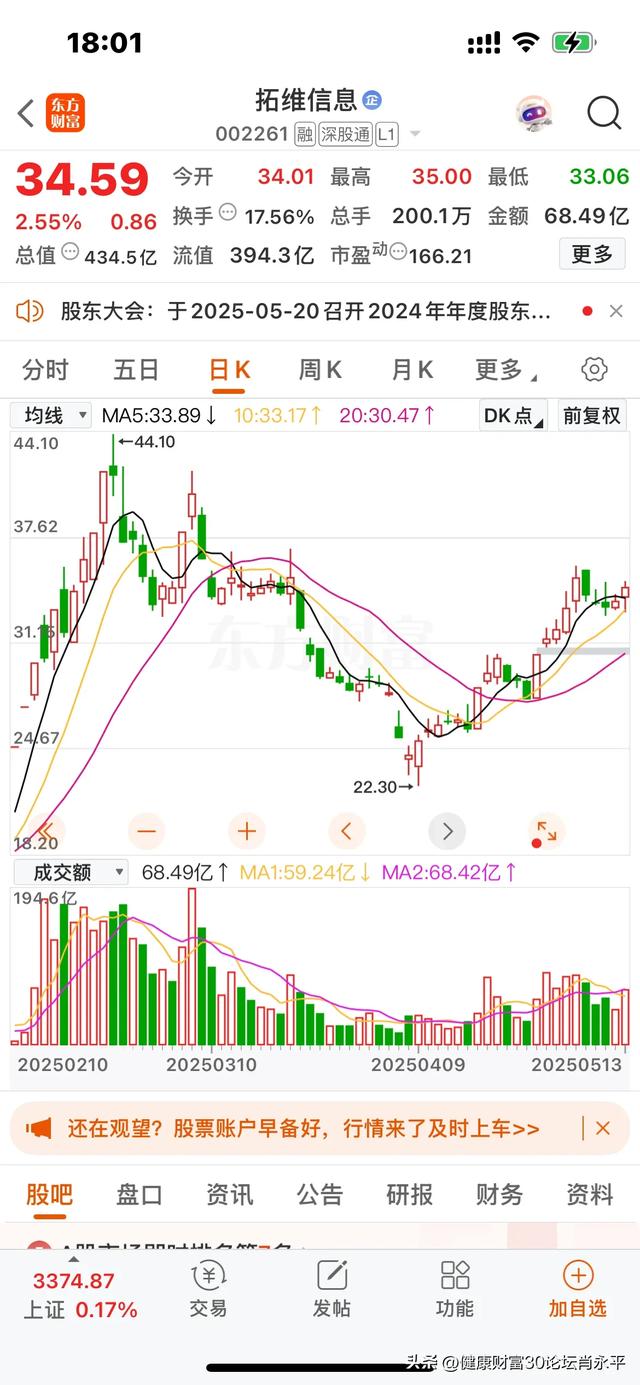Open chart settings gear icon
This screenshot has height=1385, width=640.
coord(594,370)
